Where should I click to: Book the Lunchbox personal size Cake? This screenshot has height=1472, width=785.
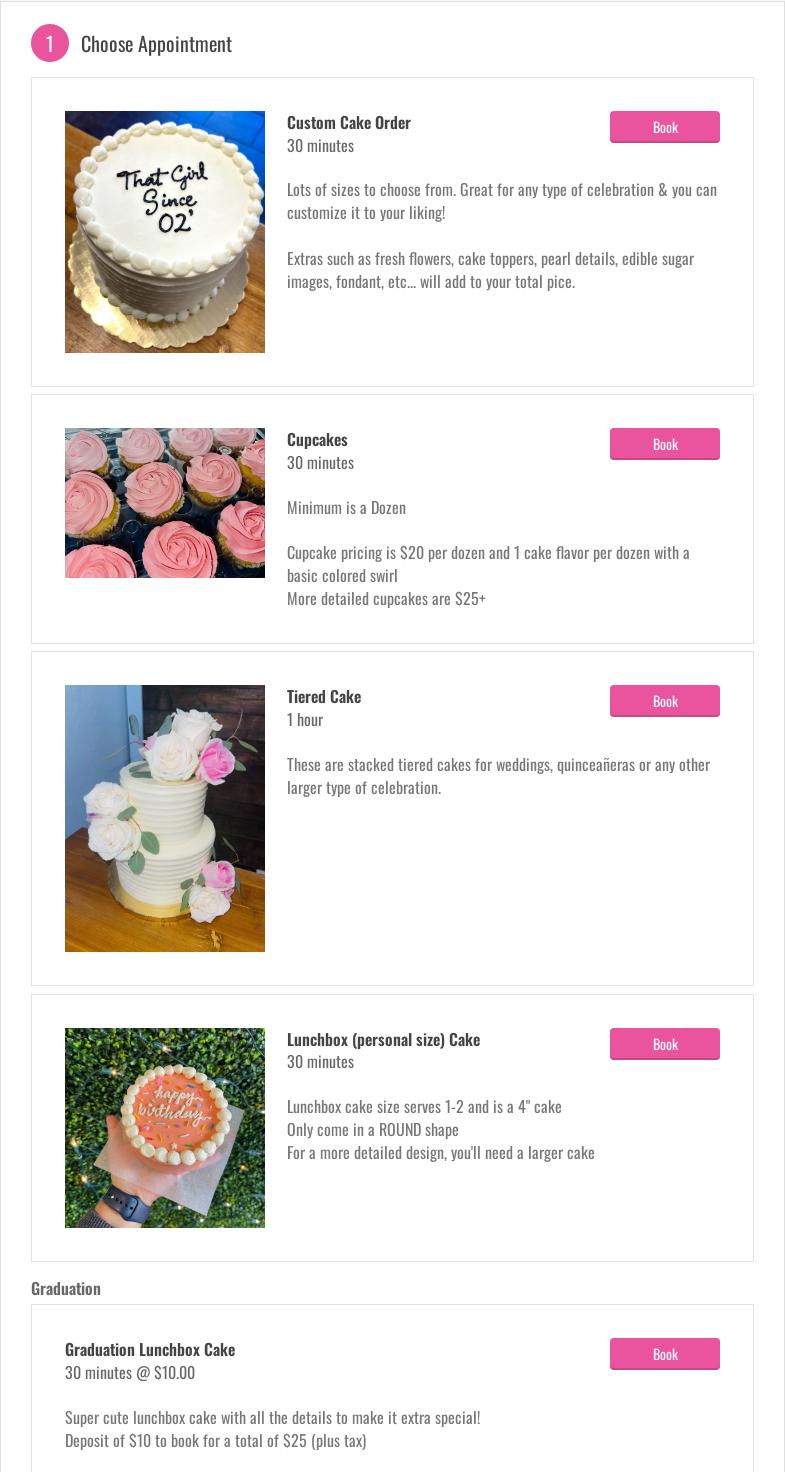click(664, 1044)
